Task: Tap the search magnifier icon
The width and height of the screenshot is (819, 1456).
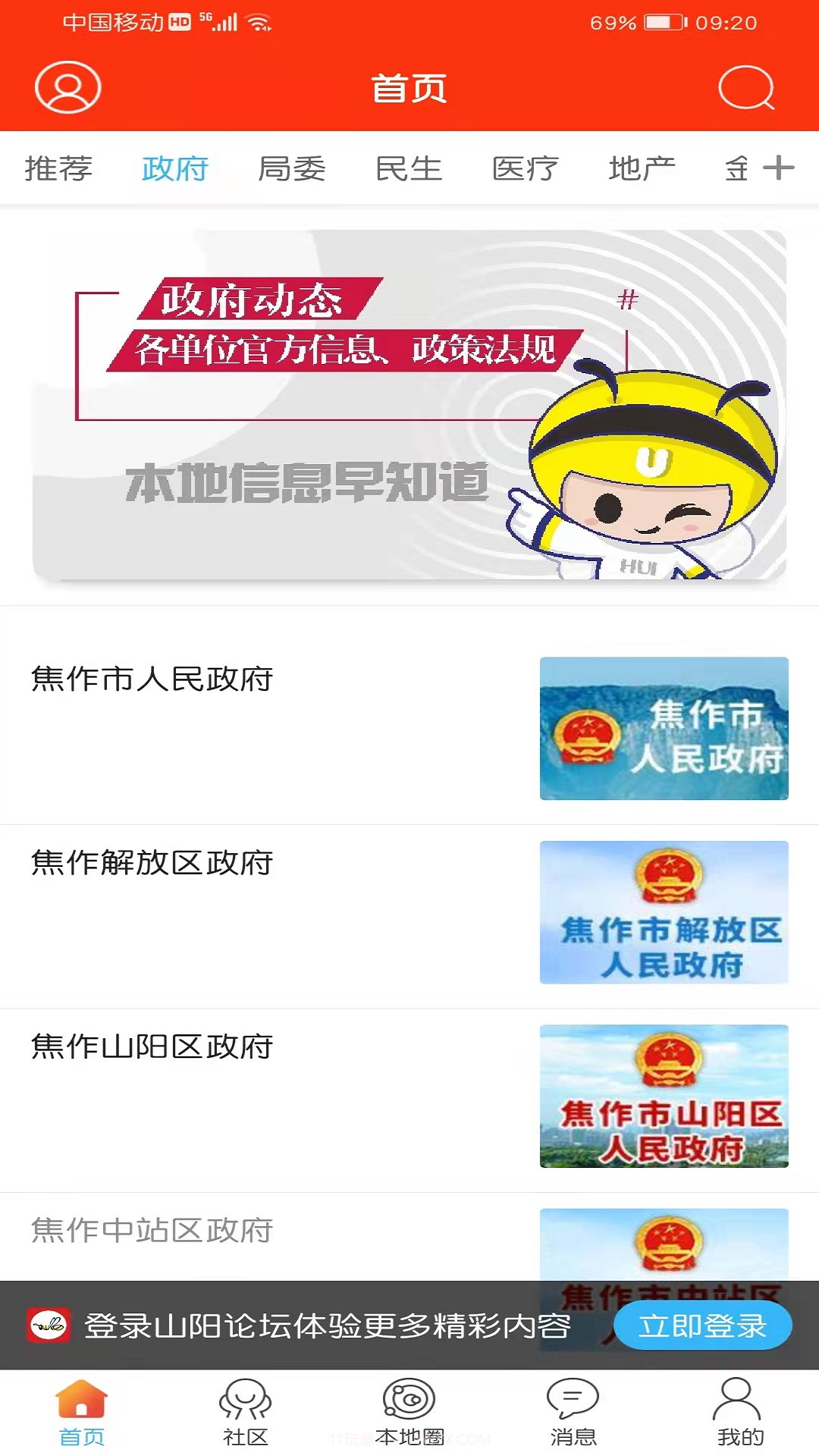Action: click(x=747, y=88)
